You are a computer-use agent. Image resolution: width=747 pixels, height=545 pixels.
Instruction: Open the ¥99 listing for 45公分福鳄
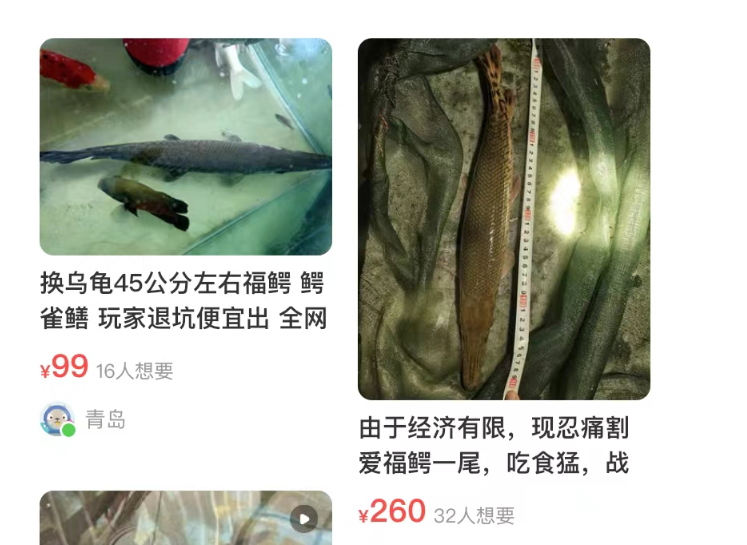pos(185,147)
